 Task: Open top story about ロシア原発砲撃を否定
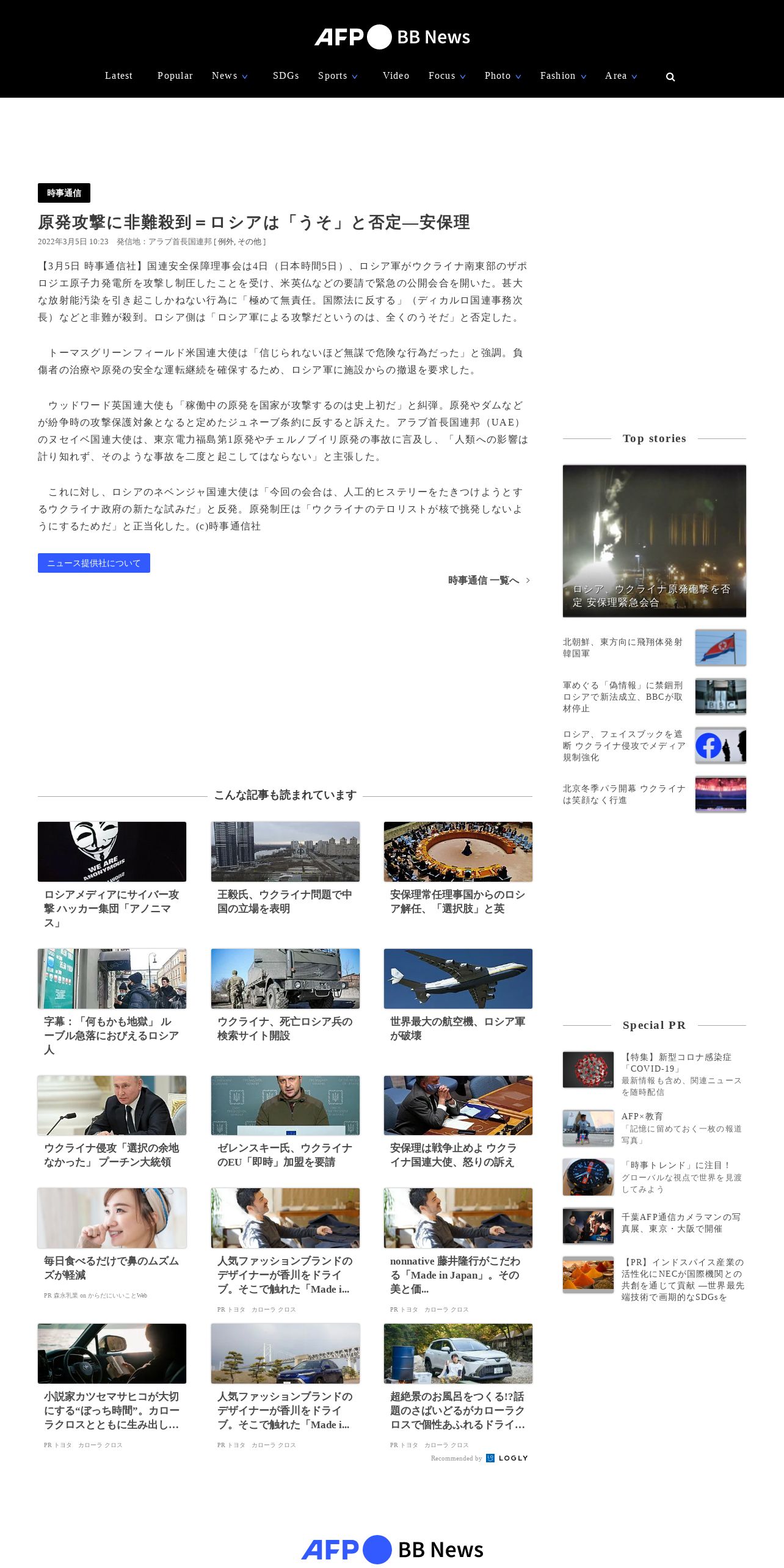[x=655, y=541]
